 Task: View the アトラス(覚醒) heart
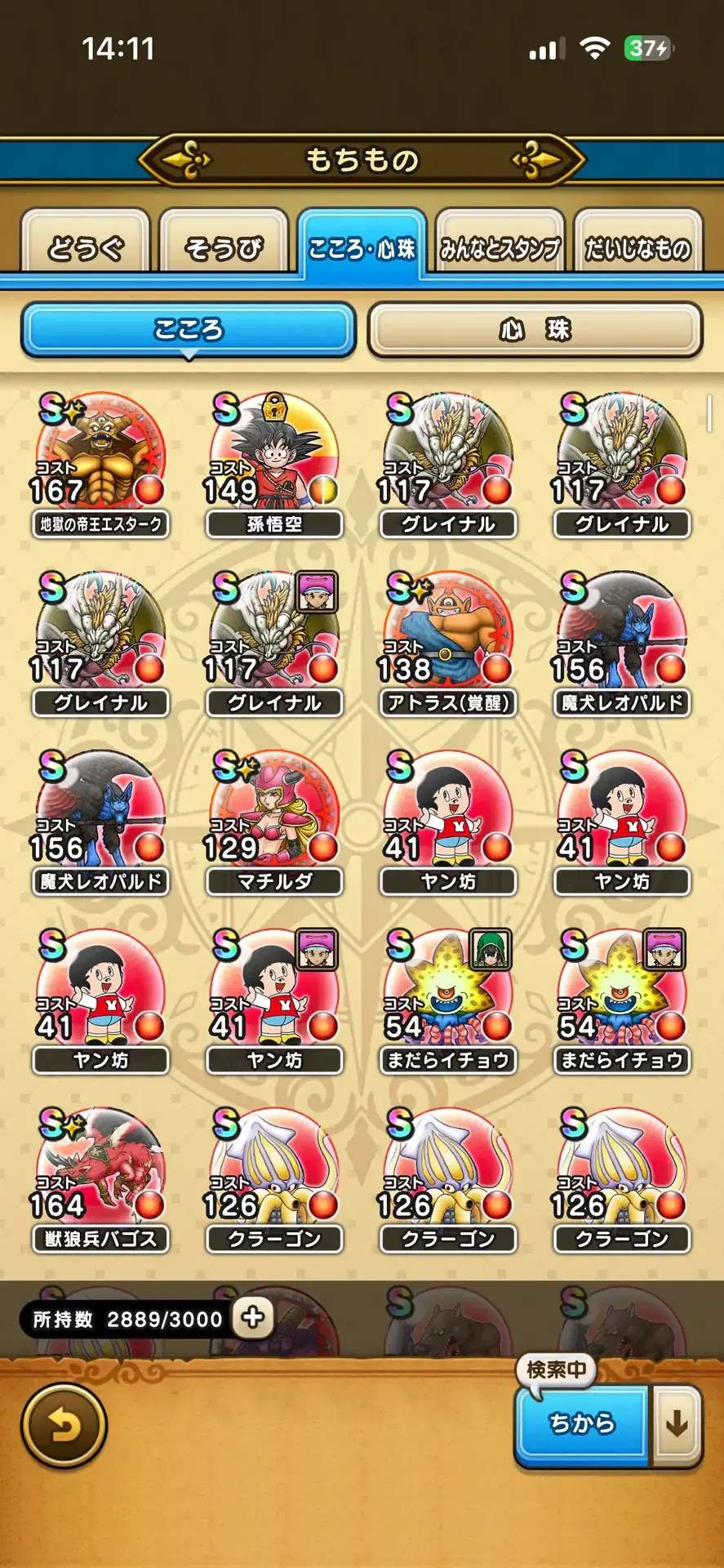[x=448, y=643]
